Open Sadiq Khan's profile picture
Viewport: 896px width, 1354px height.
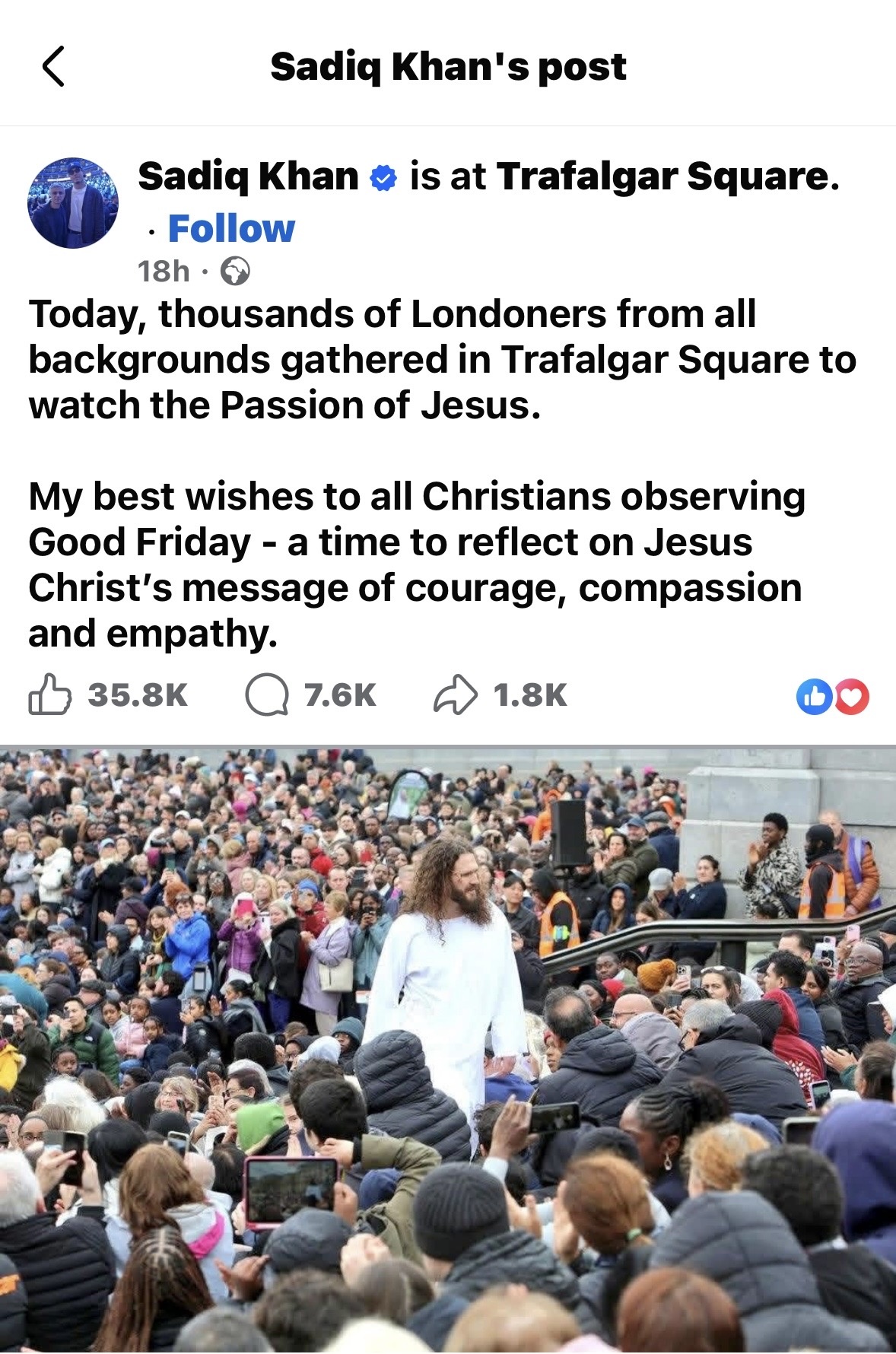pos(73,203)
